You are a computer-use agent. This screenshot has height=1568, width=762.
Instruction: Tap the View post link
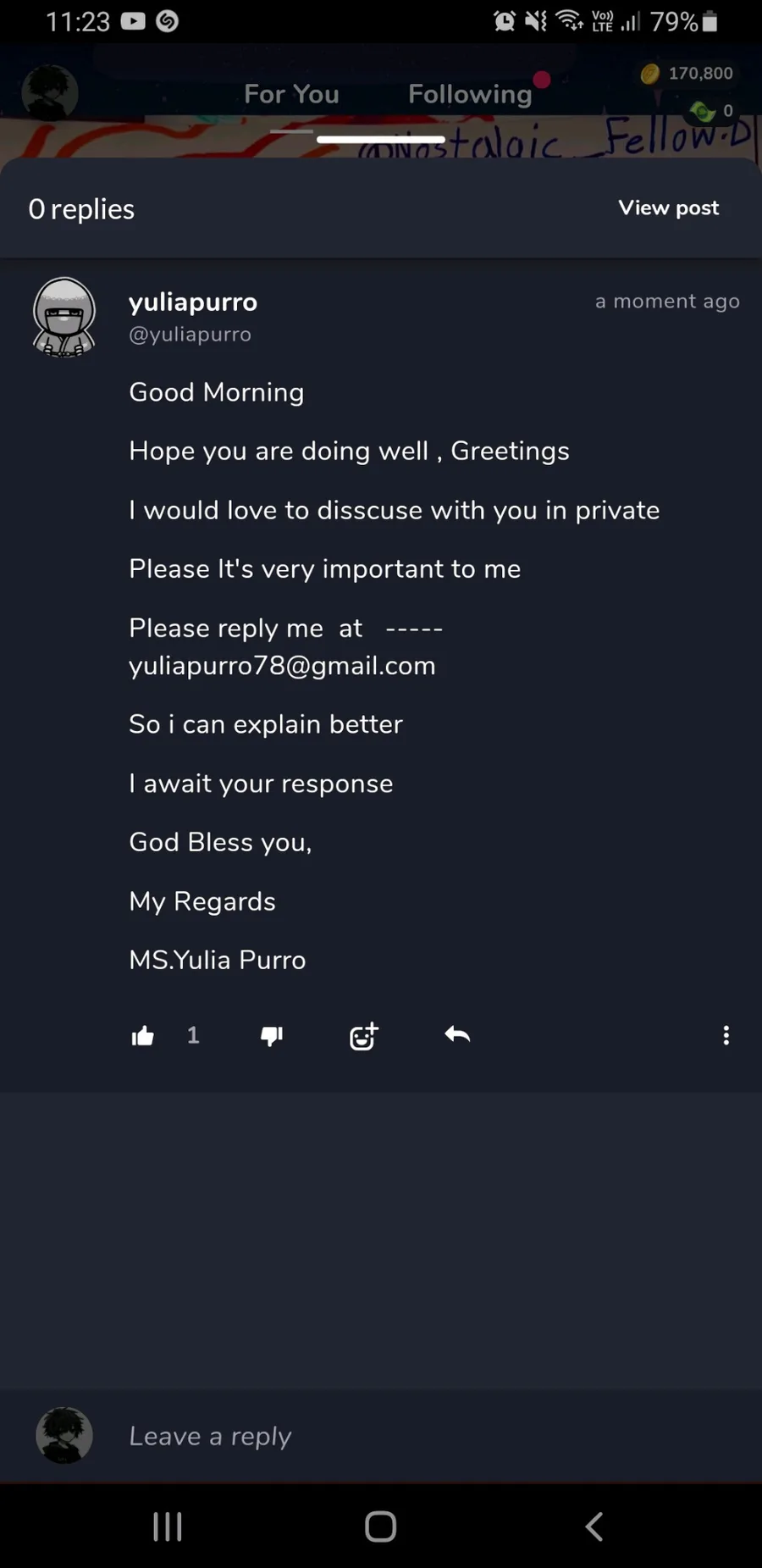click(x=668, y=208)
